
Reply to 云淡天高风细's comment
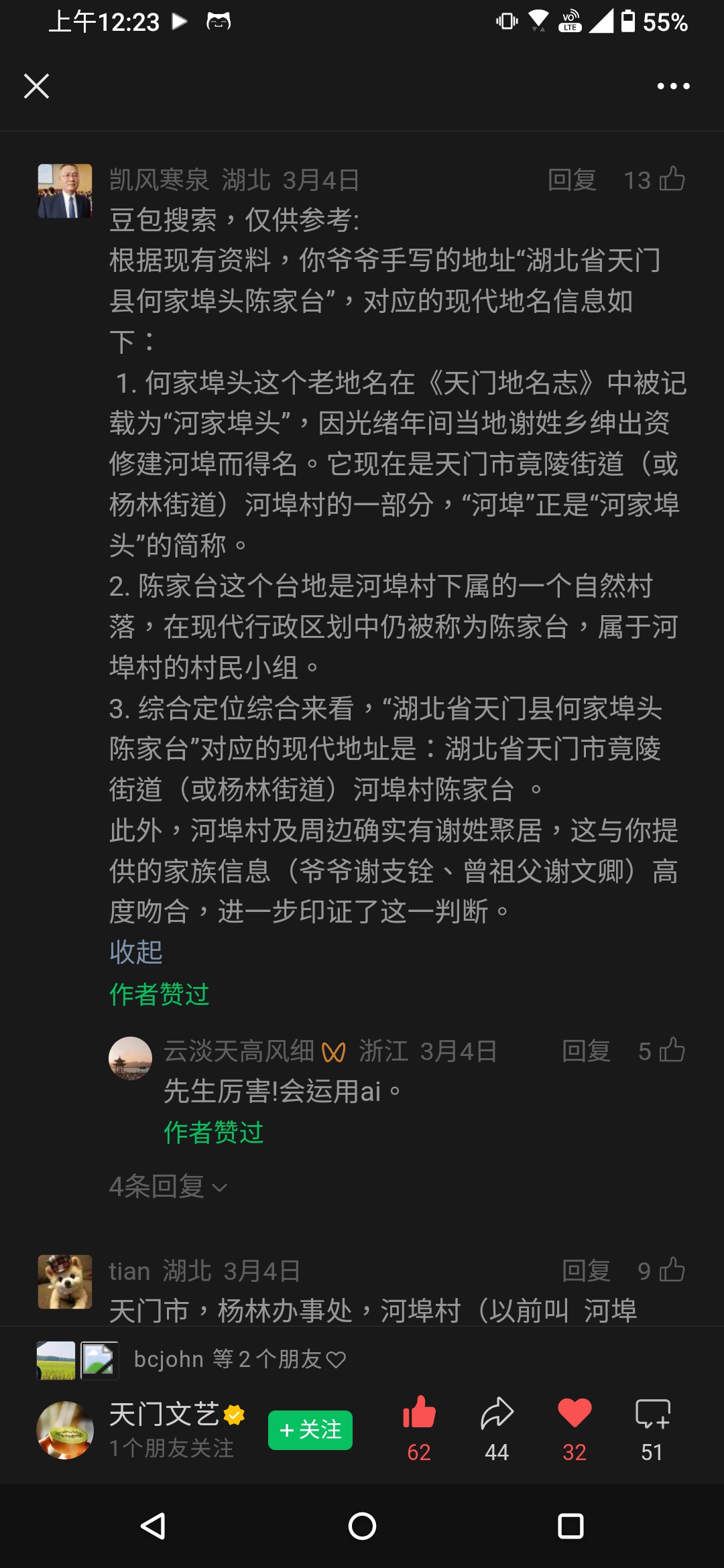tap(586, 1051)
